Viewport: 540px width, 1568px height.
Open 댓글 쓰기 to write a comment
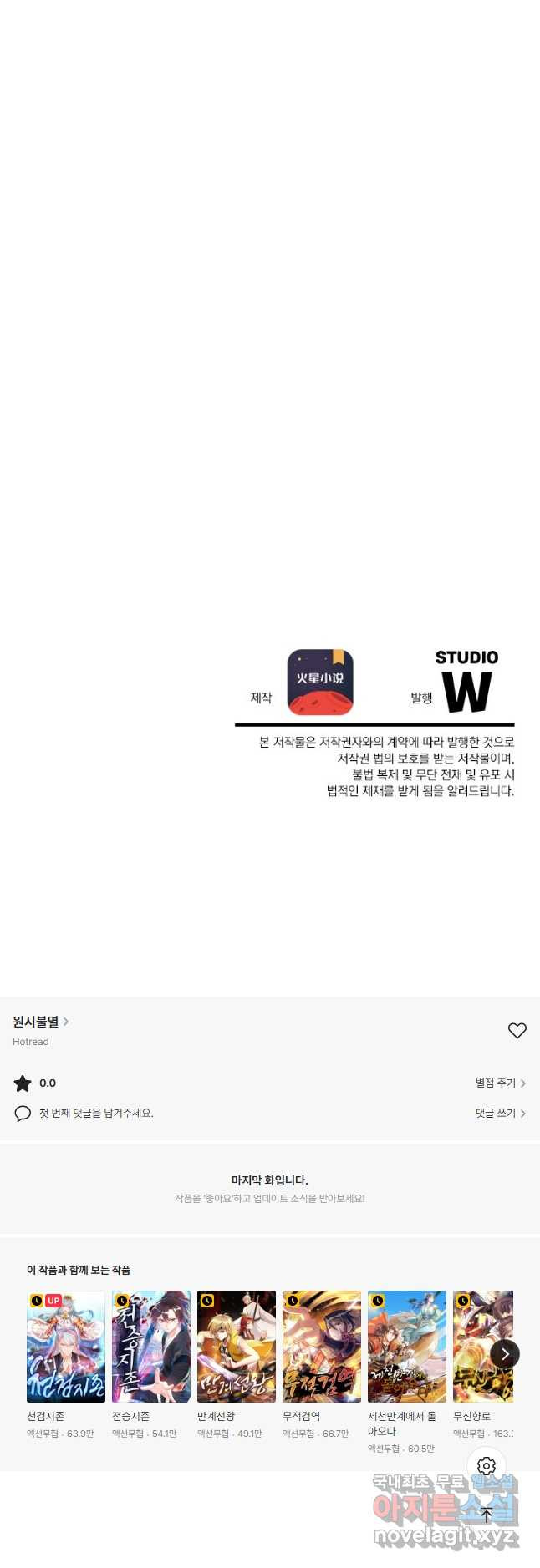coord(500,1113)
